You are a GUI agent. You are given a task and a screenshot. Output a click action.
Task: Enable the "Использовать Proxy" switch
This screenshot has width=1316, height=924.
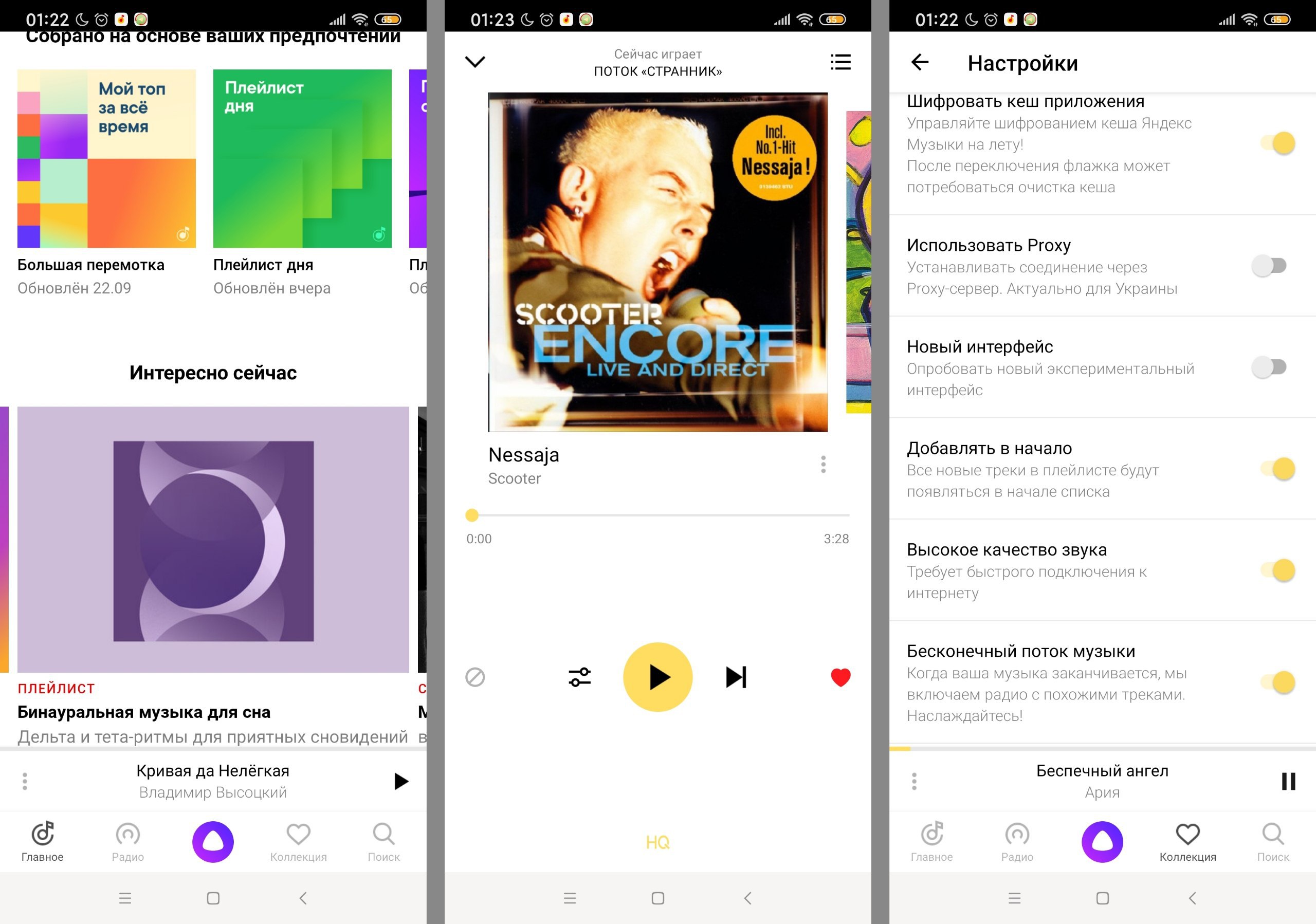pos(1269,266)
